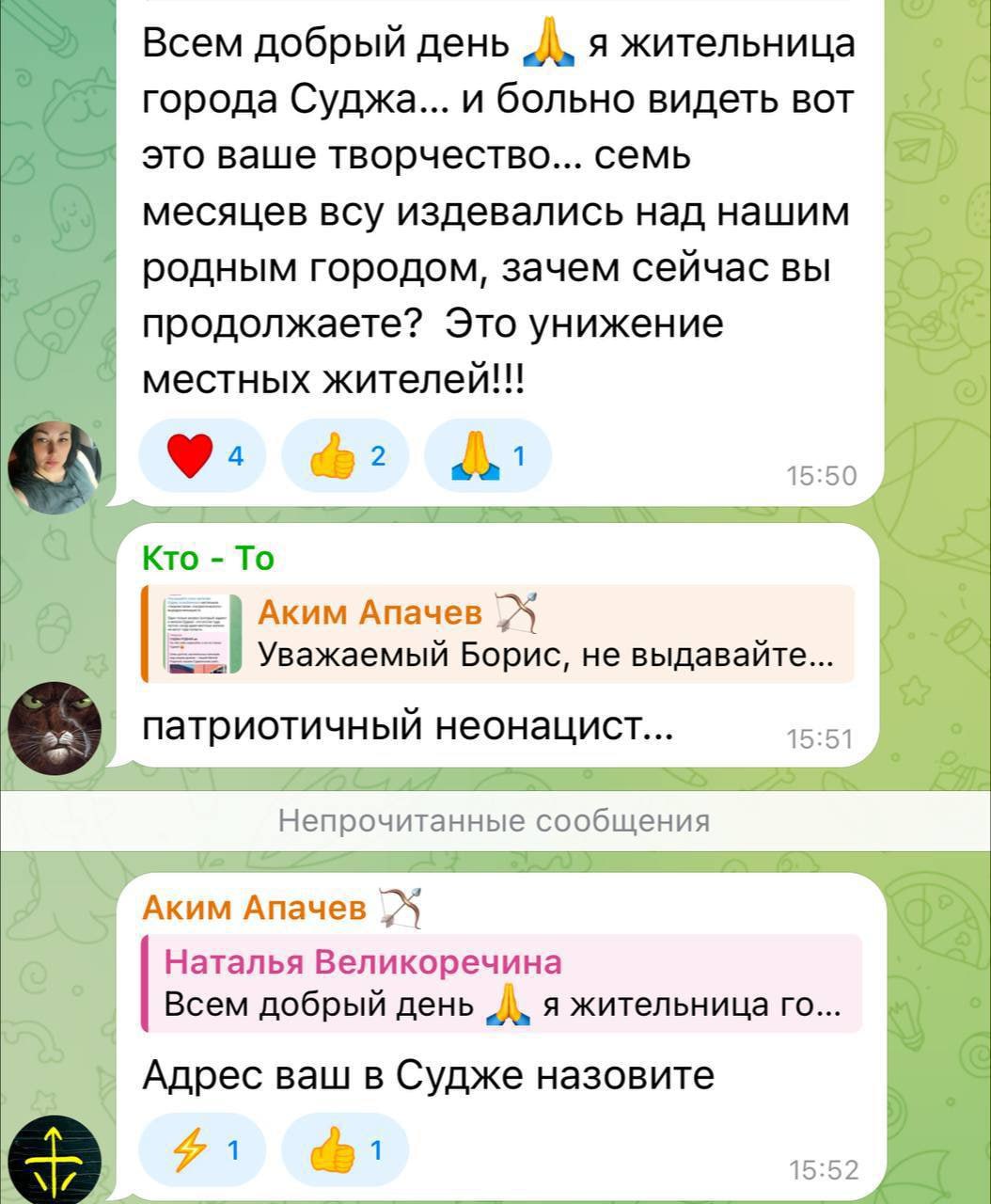The height and width of the screenshot is (1204, 991).
Task: Tap the lightning reaction under 'Адрес ваш в Судже'
Action: pos(201,1149)
